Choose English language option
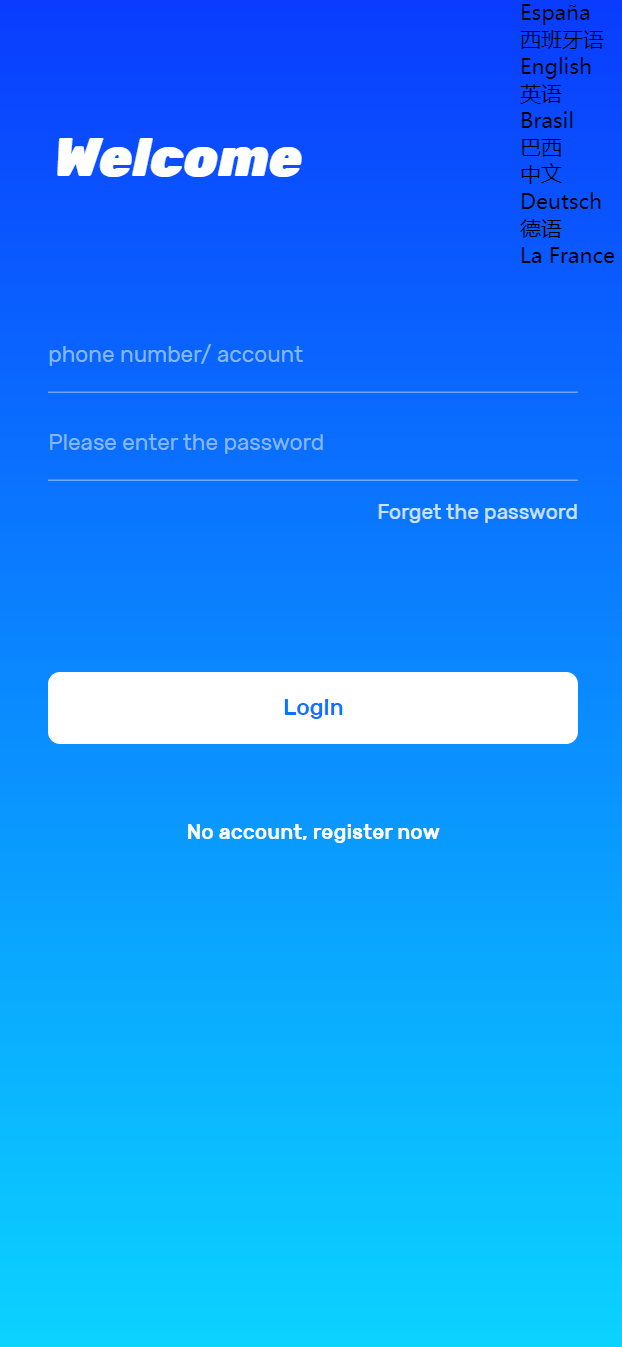622x1347 pixels. tap(555, 67)
